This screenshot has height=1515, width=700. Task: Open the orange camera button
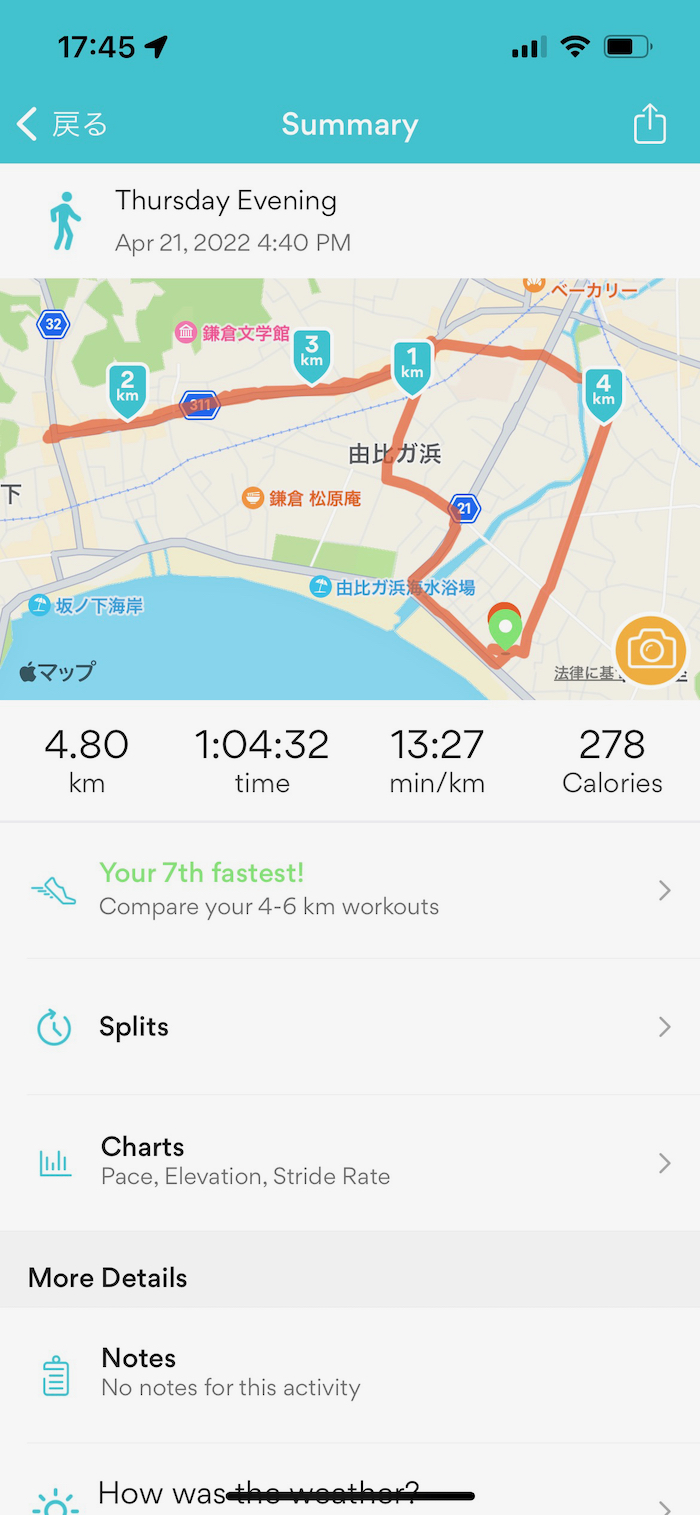tap(651, 651)
